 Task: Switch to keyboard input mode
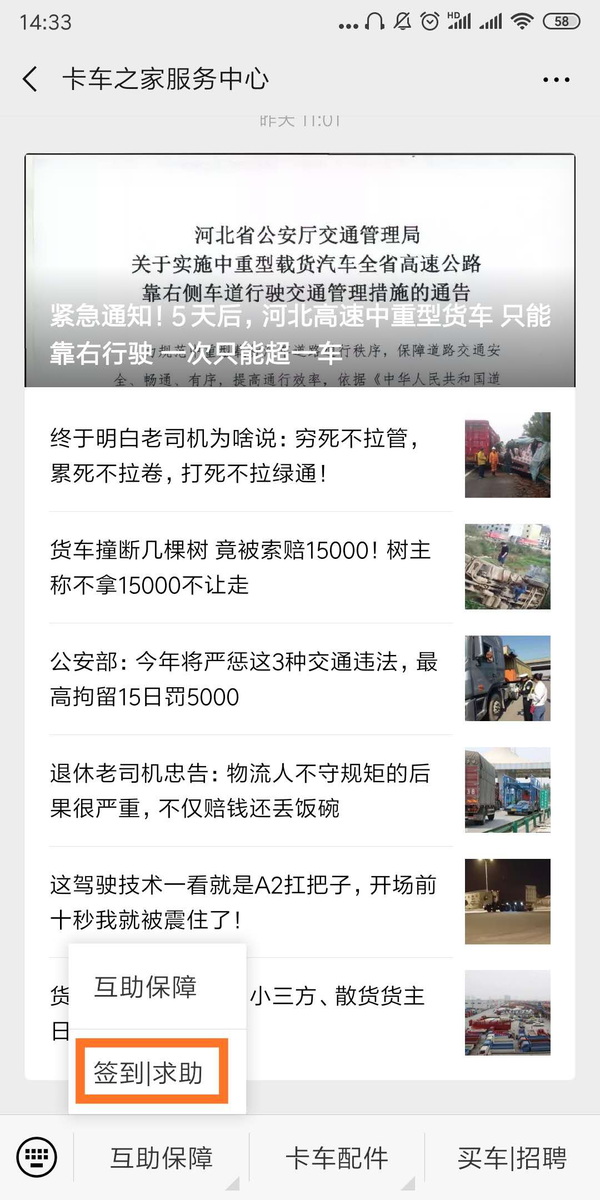click(x=37, y=1158)
